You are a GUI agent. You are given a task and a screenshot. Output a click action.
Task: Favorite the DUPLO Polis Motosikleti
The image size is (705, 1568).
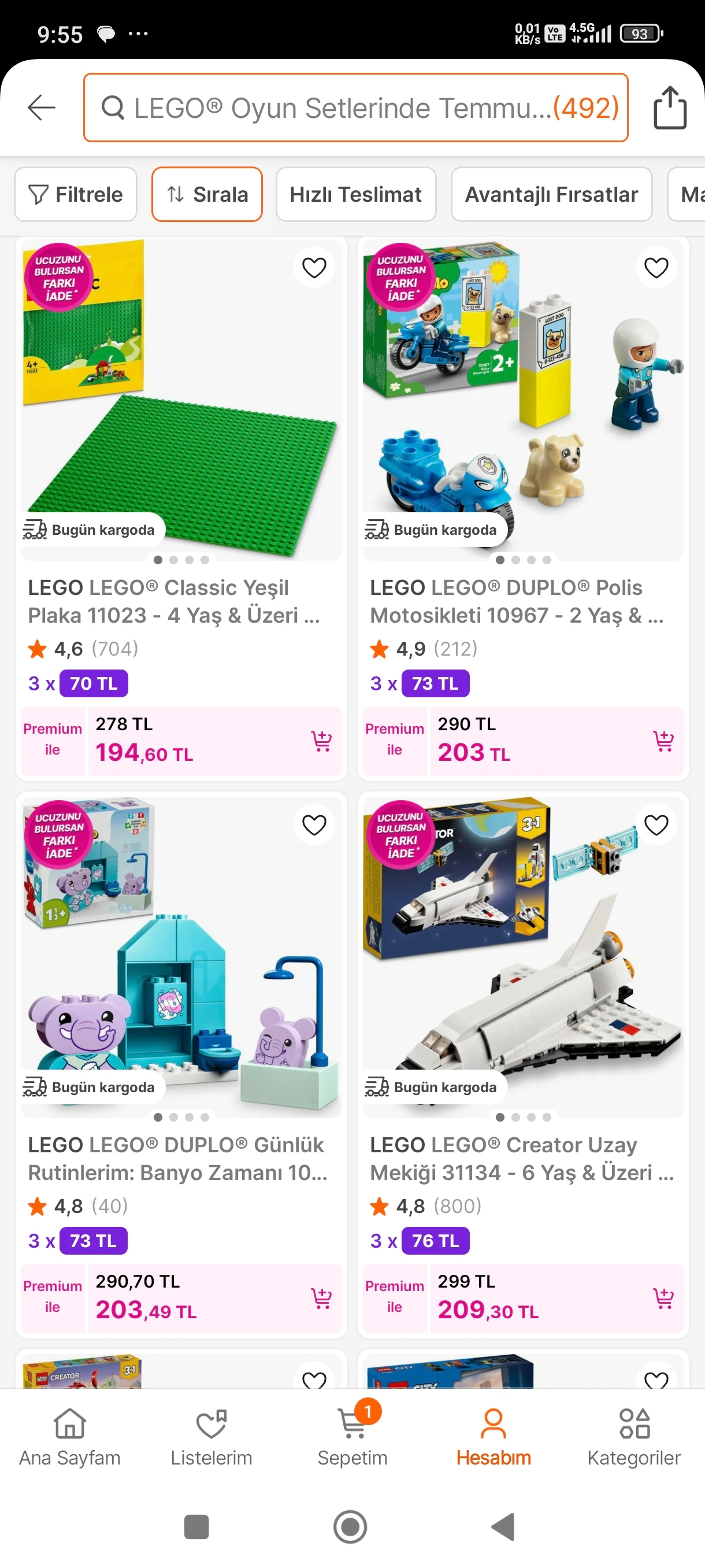(656, 268)
